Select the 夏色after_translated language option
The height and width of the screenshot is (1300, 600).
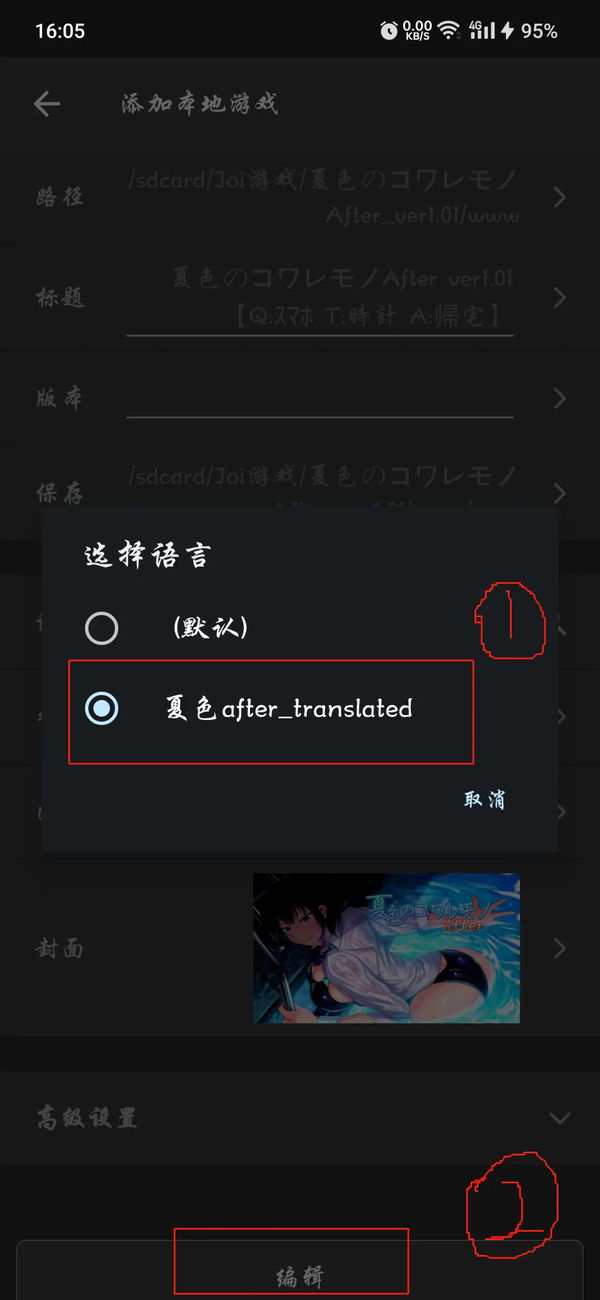coord(102,709)
